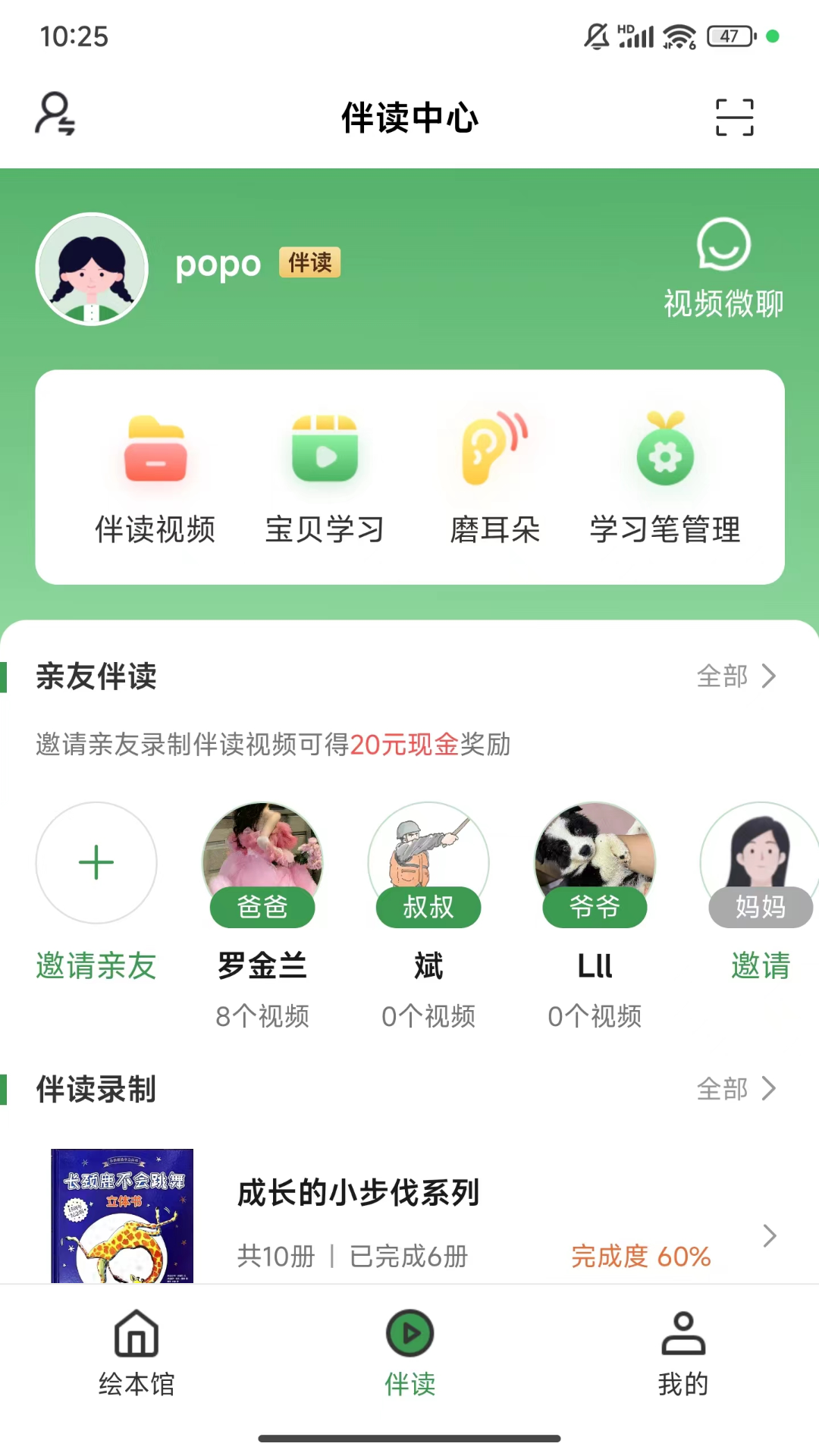Go to 学习笔管理
819x1456 pixels.
click(x=665, y=479)
